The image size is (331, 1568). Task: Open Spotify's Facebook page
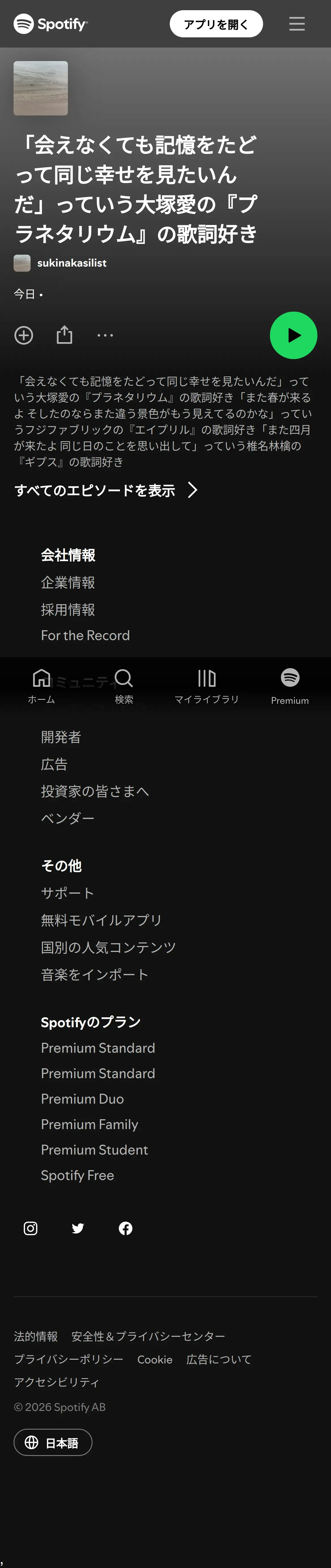[125, 1228]
